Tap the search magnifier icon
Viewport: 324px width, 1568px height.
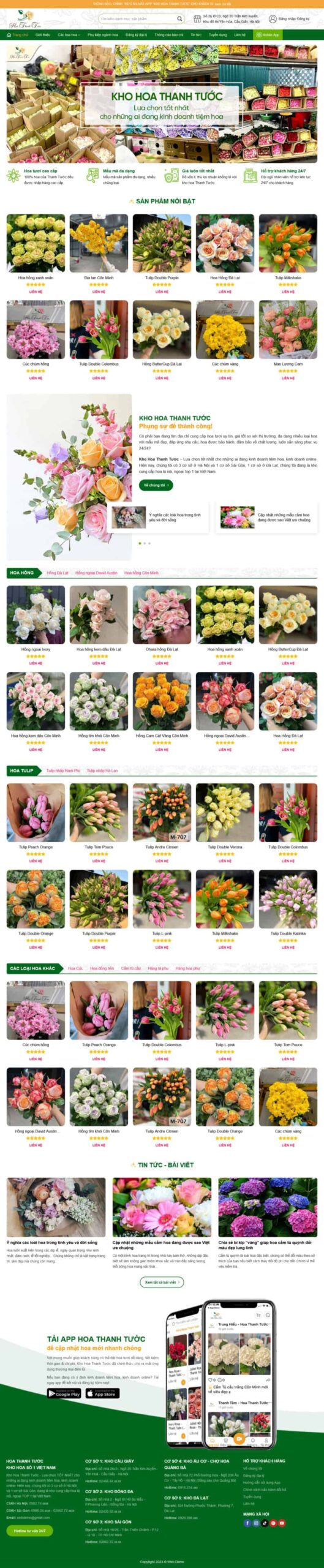pos(179,19)
